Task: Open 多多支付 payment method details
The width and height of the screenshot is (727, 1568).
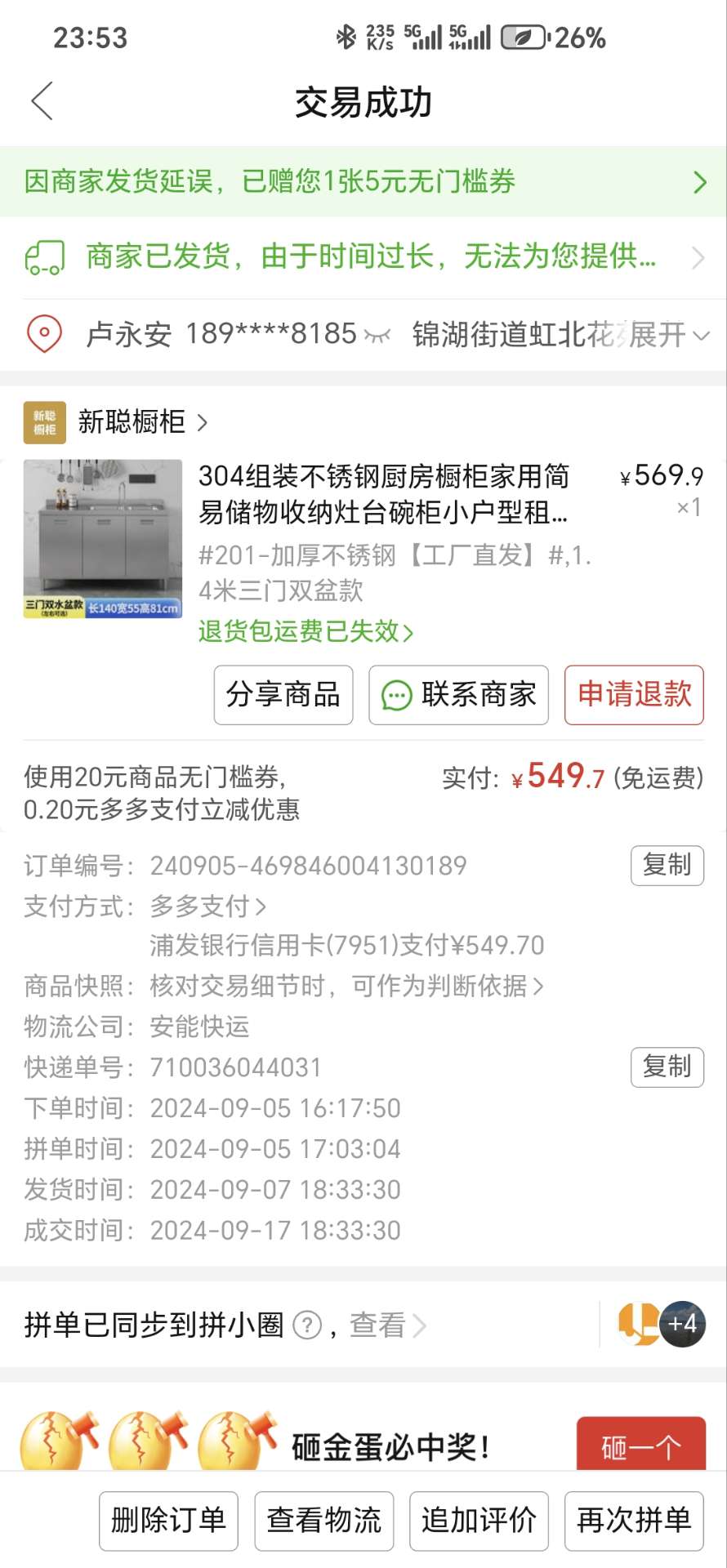Action: click(x=207, y=906)
